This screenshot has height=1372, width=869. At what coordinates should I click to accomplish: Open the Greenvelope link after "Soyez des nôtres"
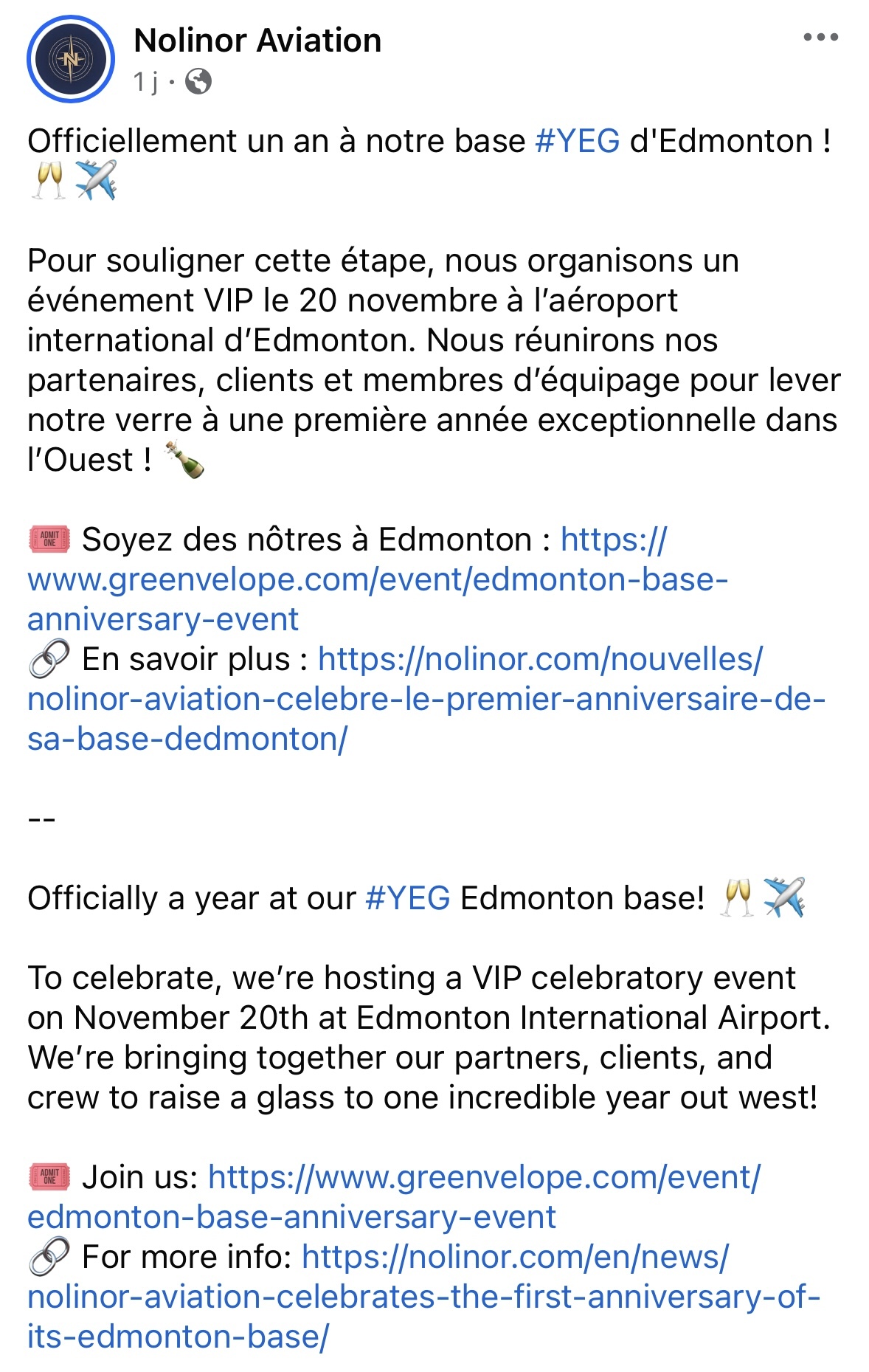coord(377,580)
